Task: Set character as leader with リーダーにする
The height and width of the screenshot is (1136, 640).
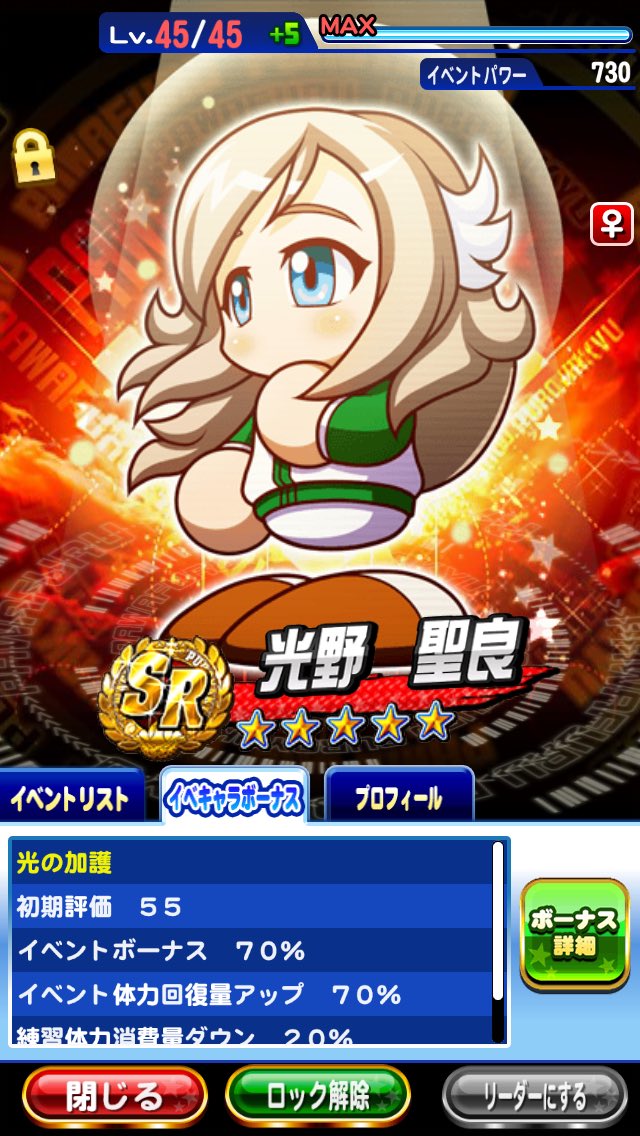Action: tap(534, 1097)
